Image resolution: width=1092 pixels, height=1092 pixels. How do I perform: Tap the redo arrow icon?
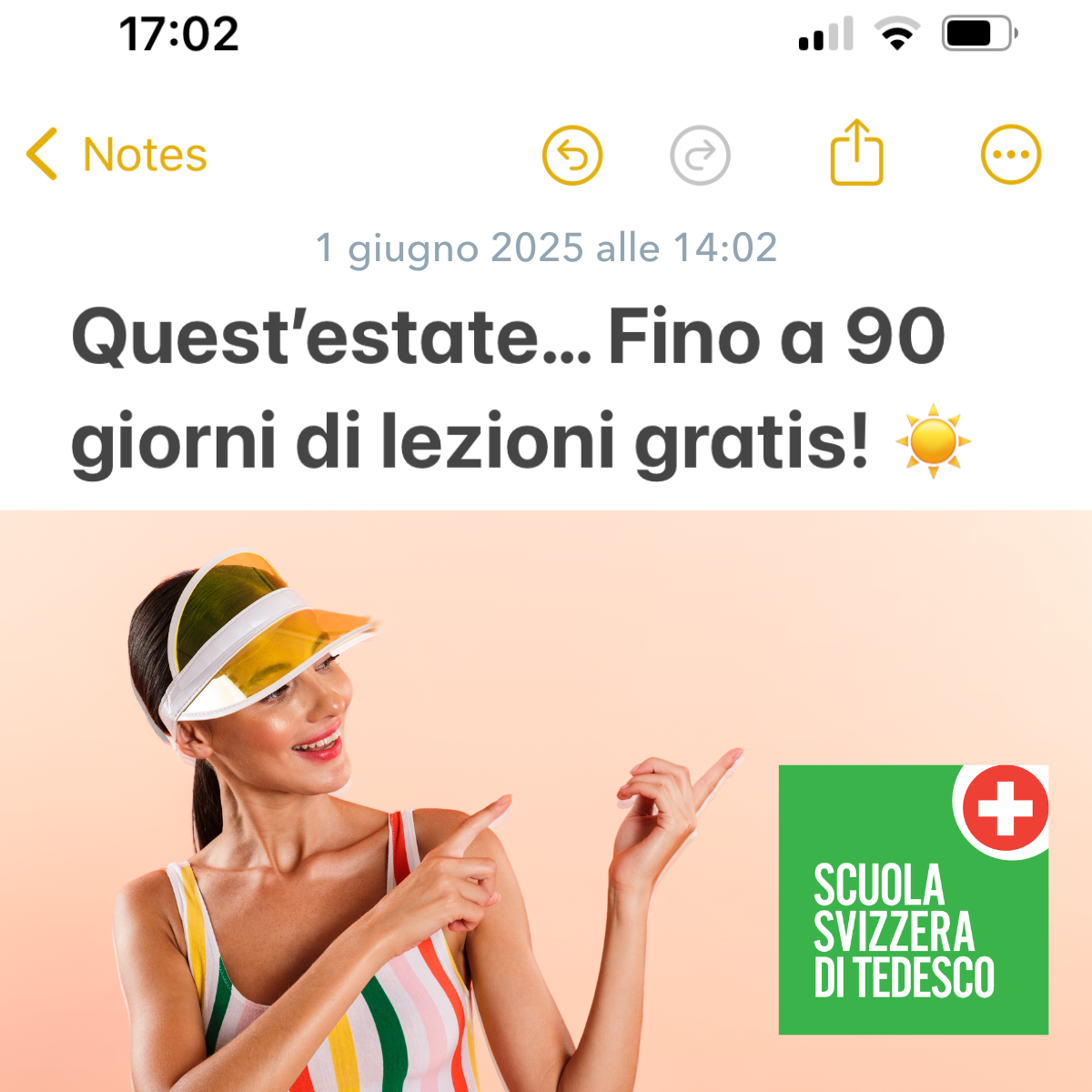click(x=700, y=156)
